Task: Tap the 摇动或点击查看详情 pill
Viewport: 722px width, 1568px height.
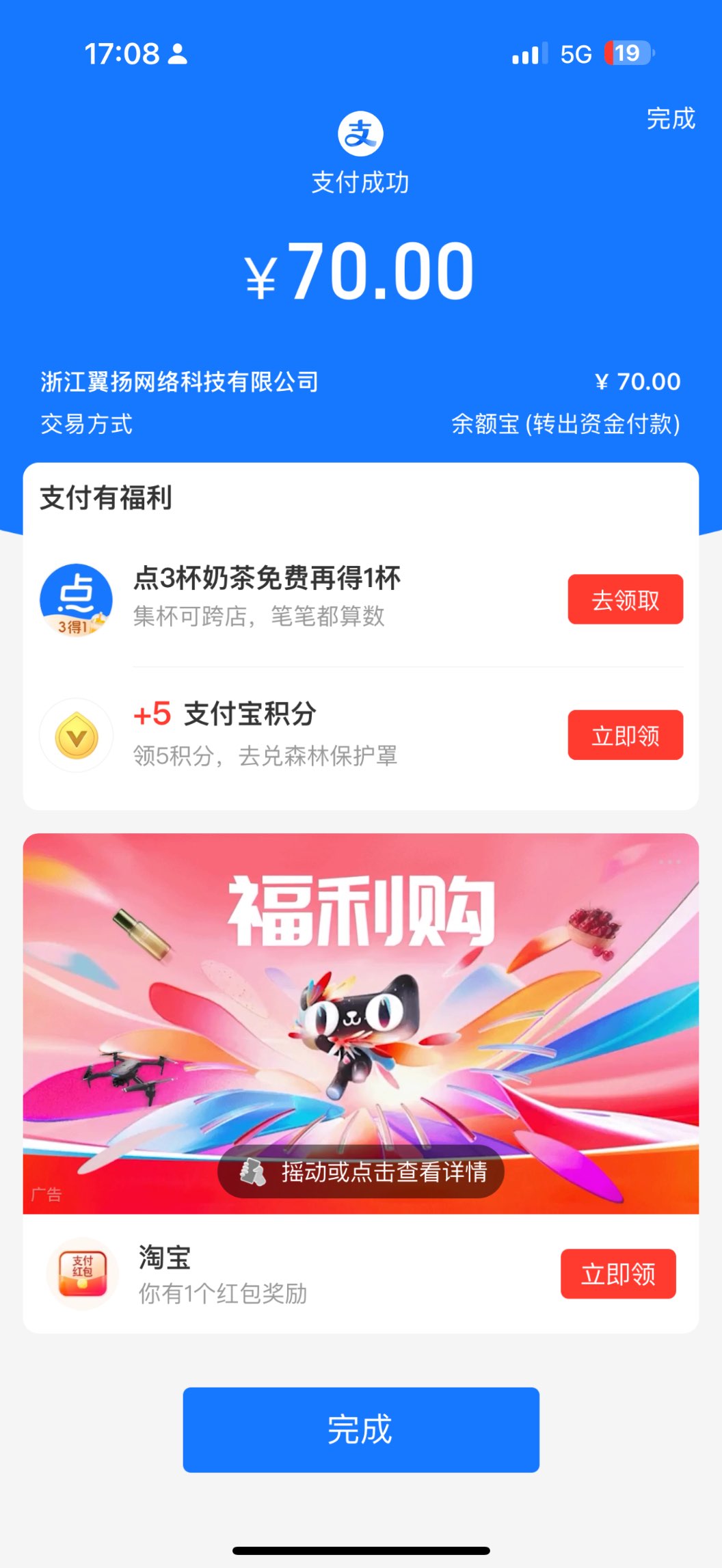Action: point(360,1172)
